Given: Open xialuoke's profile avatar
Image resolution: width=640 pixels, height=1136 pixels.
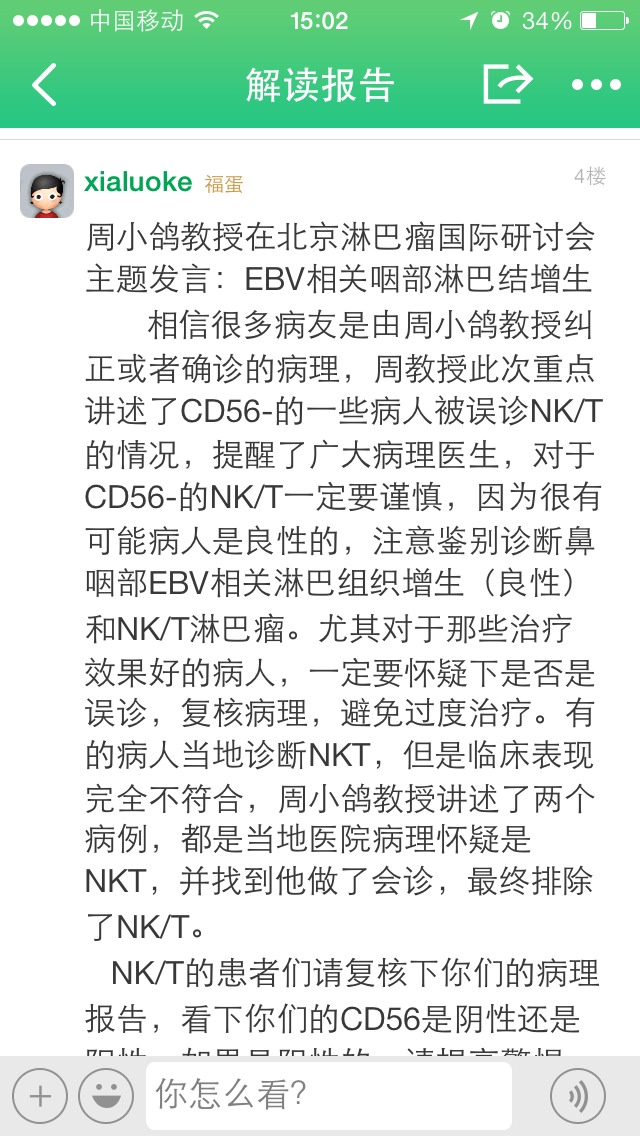Looking at the screenshot, I should (x=47, y=191).
